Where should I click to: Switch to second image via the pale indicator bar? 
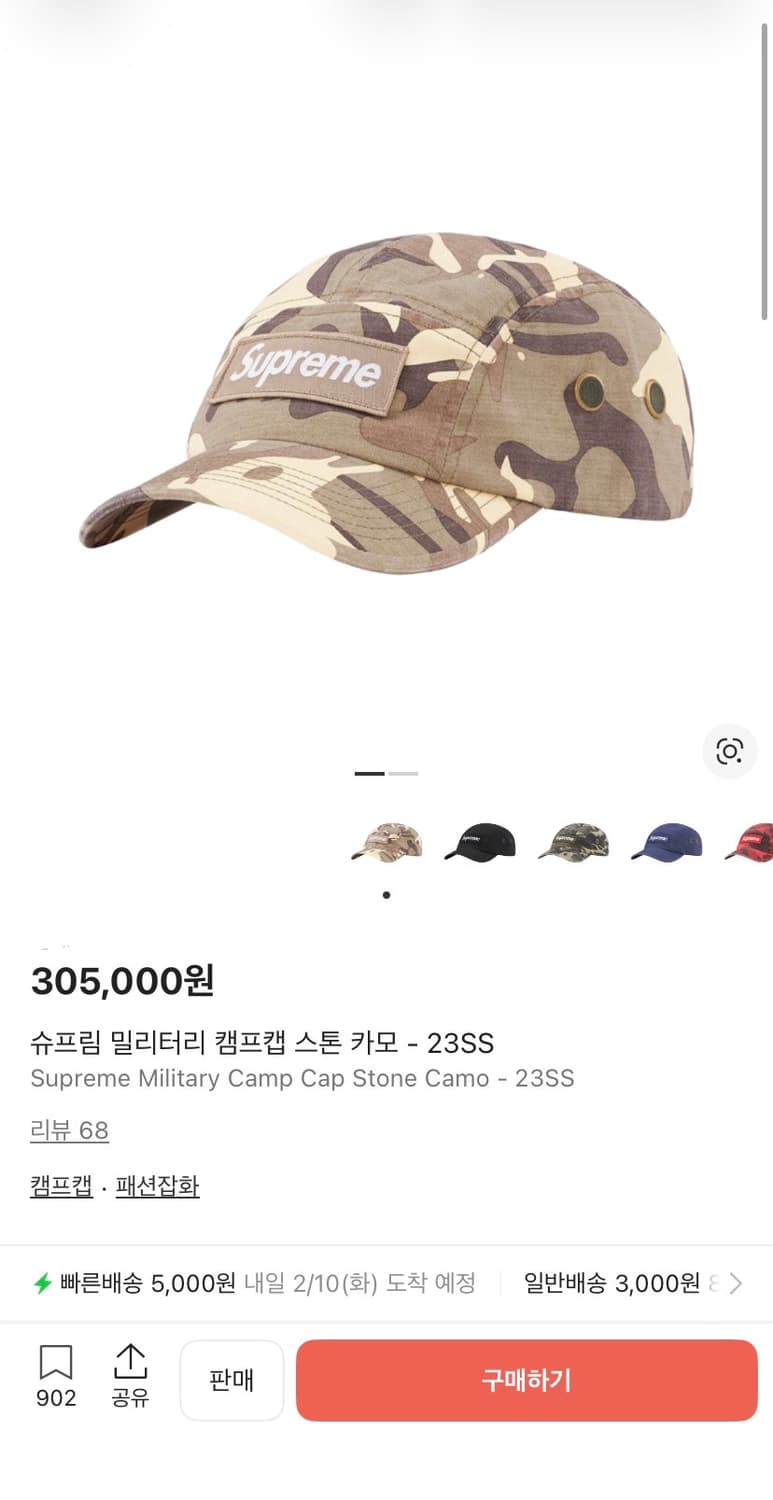point(404,773)
